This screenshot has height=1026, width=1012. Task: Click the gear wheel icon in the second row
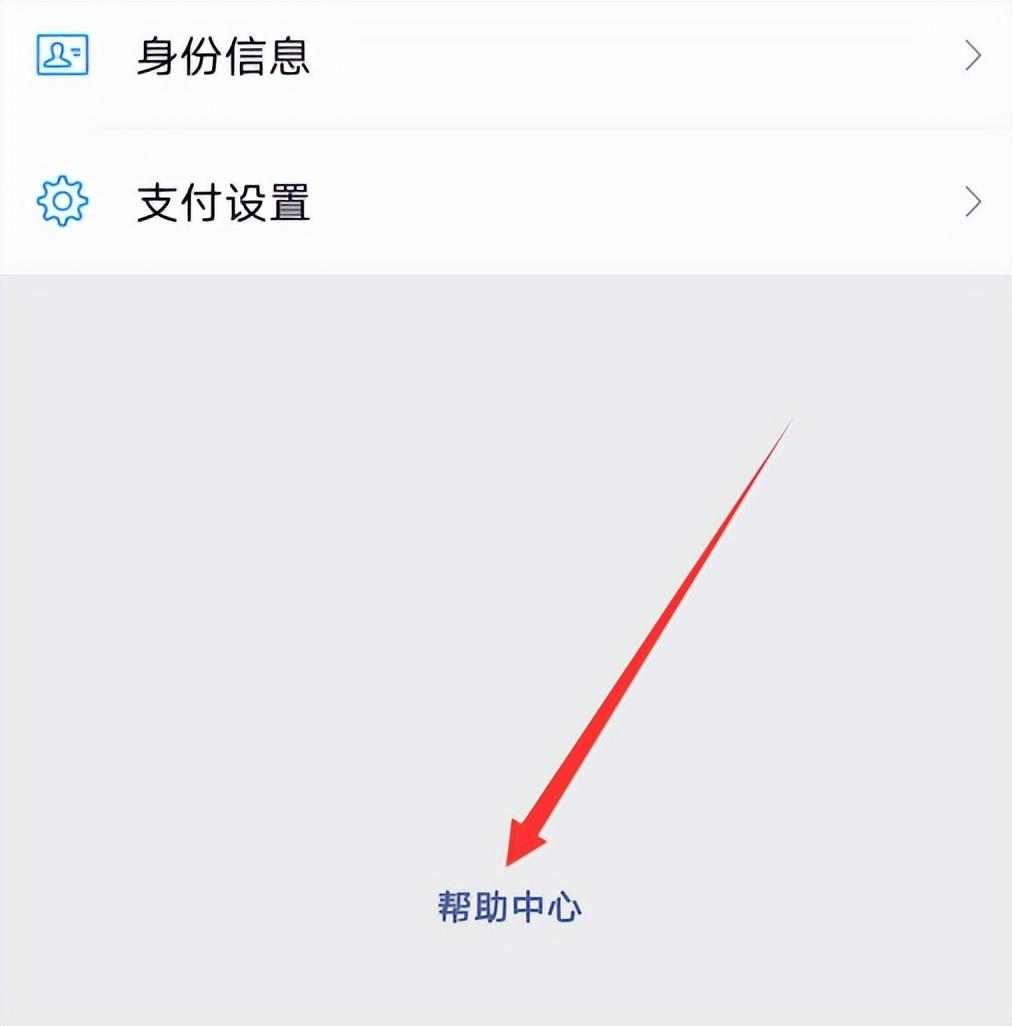61,203
